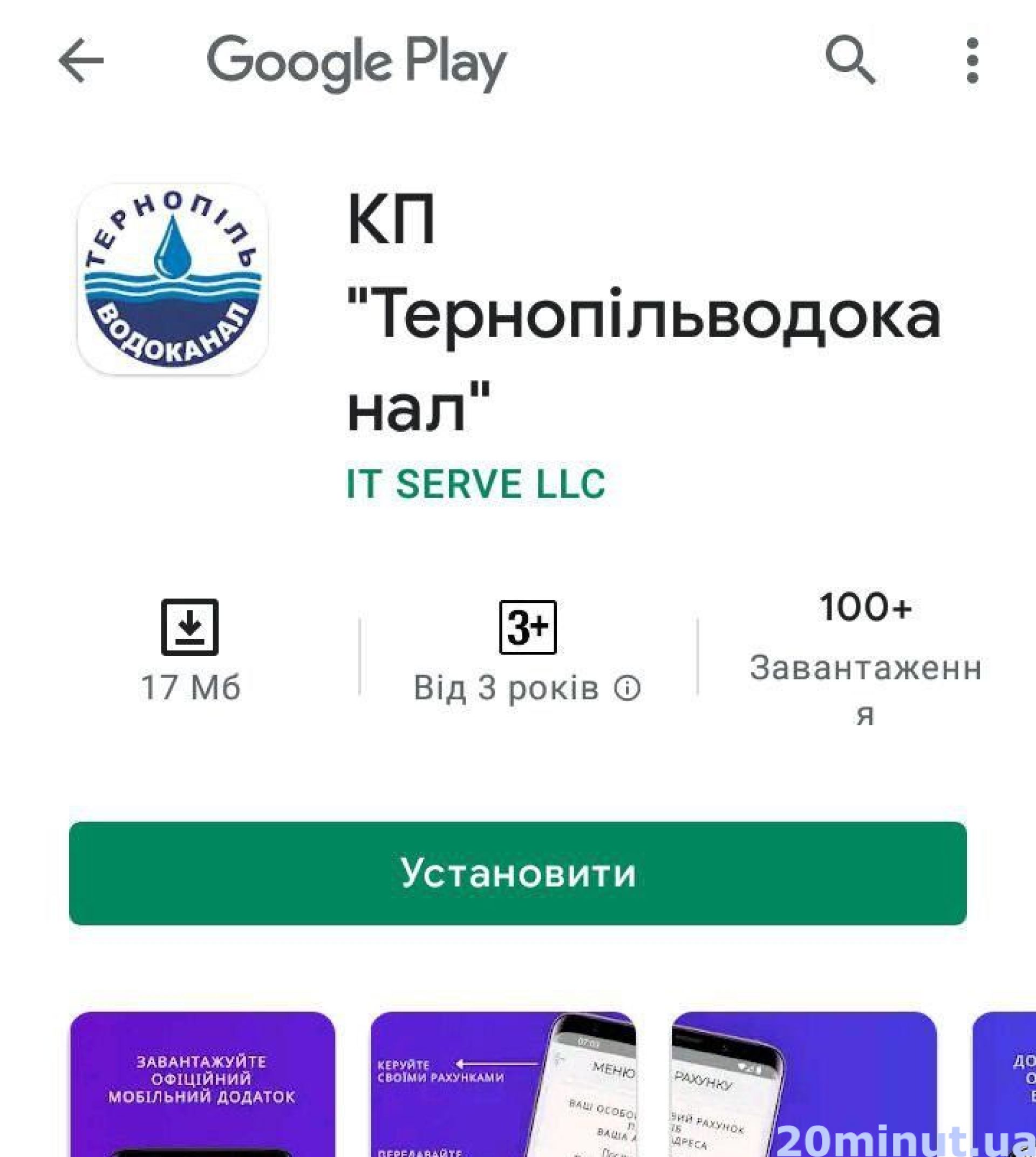This screenshot has width=1036, height=1157.
Task: Open the screenshot showing 'Рахунку' phone
Action: (x=804, y=1085)
